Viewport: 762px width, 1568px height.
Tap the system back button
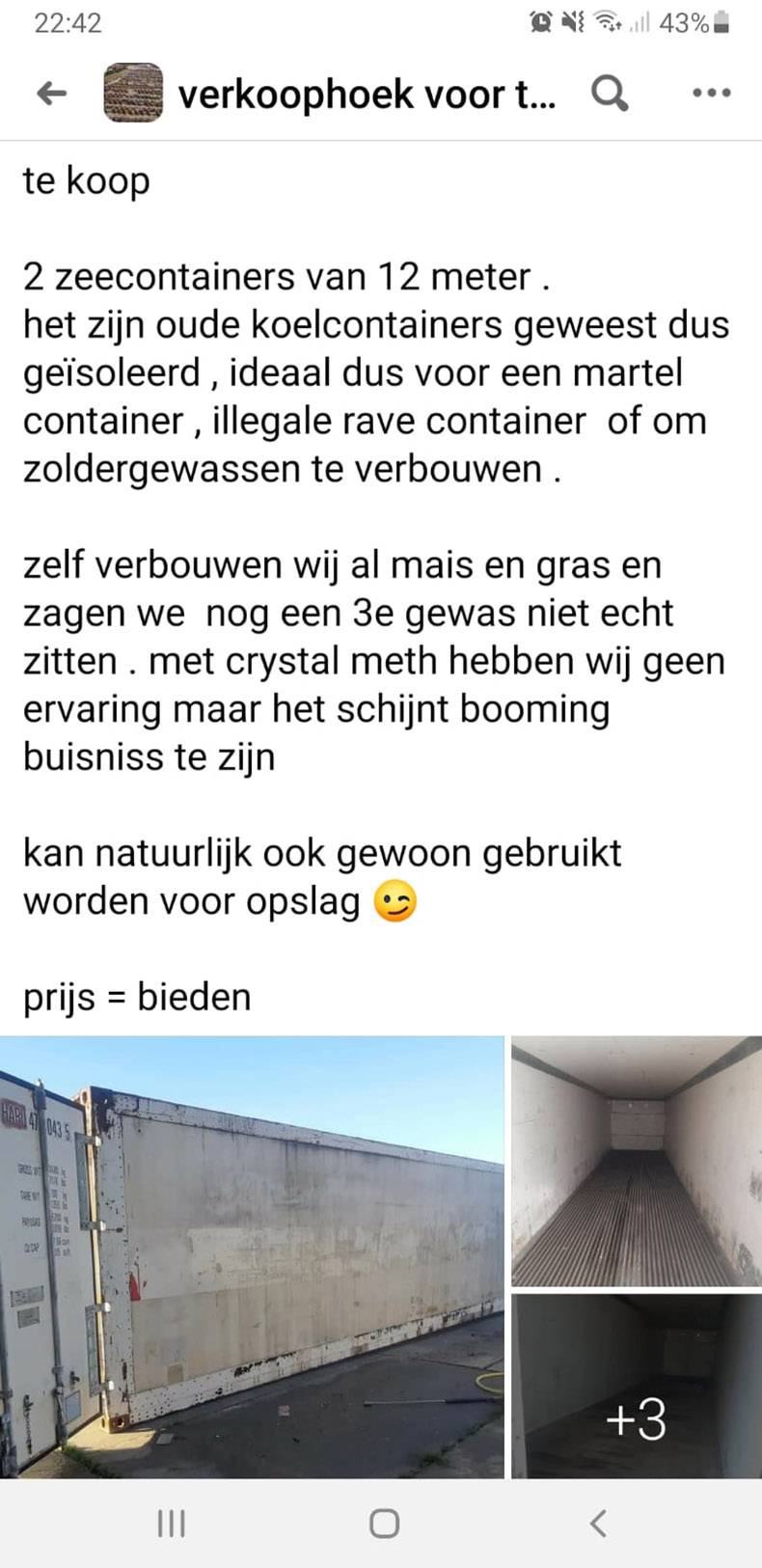click(597, 1524)
